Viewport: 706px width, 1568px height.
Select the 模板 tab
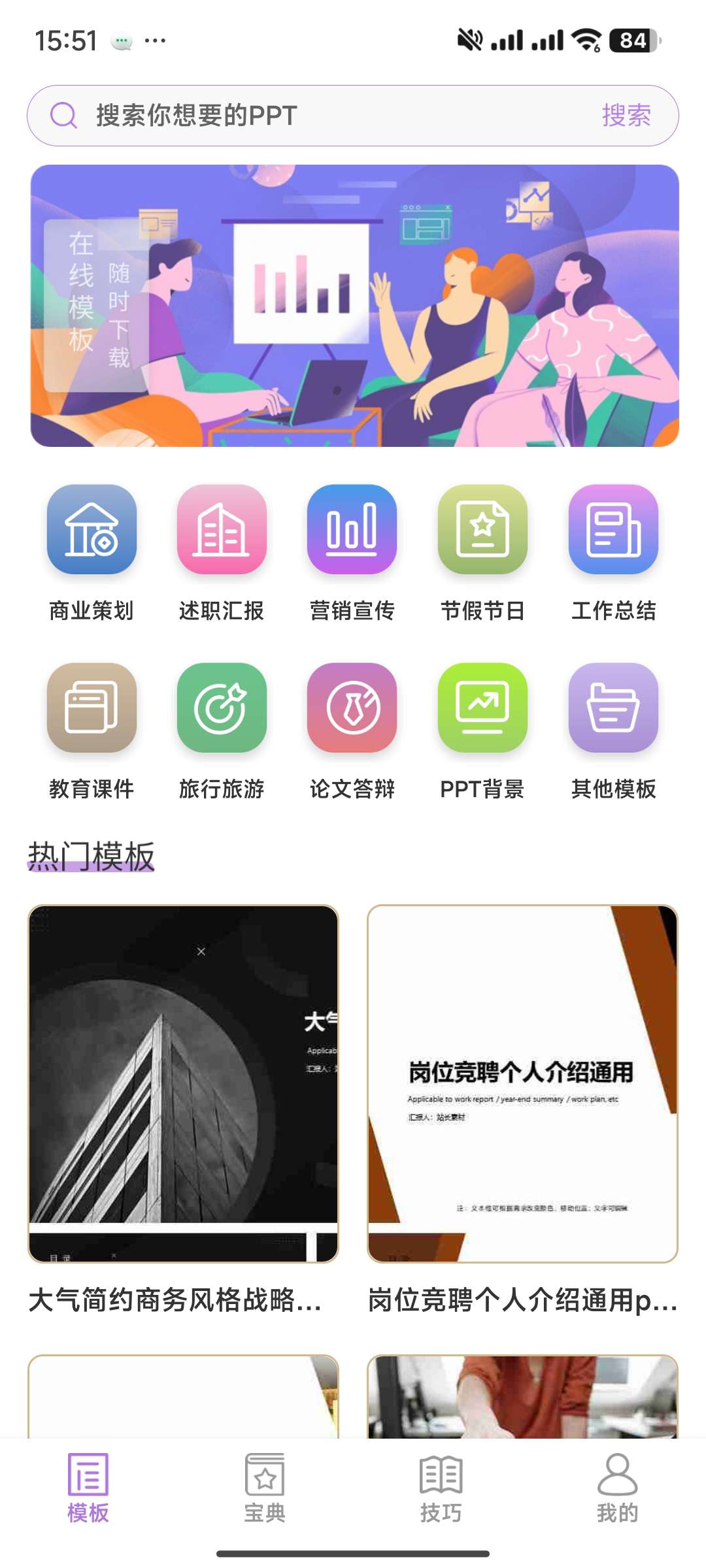pyautogui.click(x=88, y=1488)
